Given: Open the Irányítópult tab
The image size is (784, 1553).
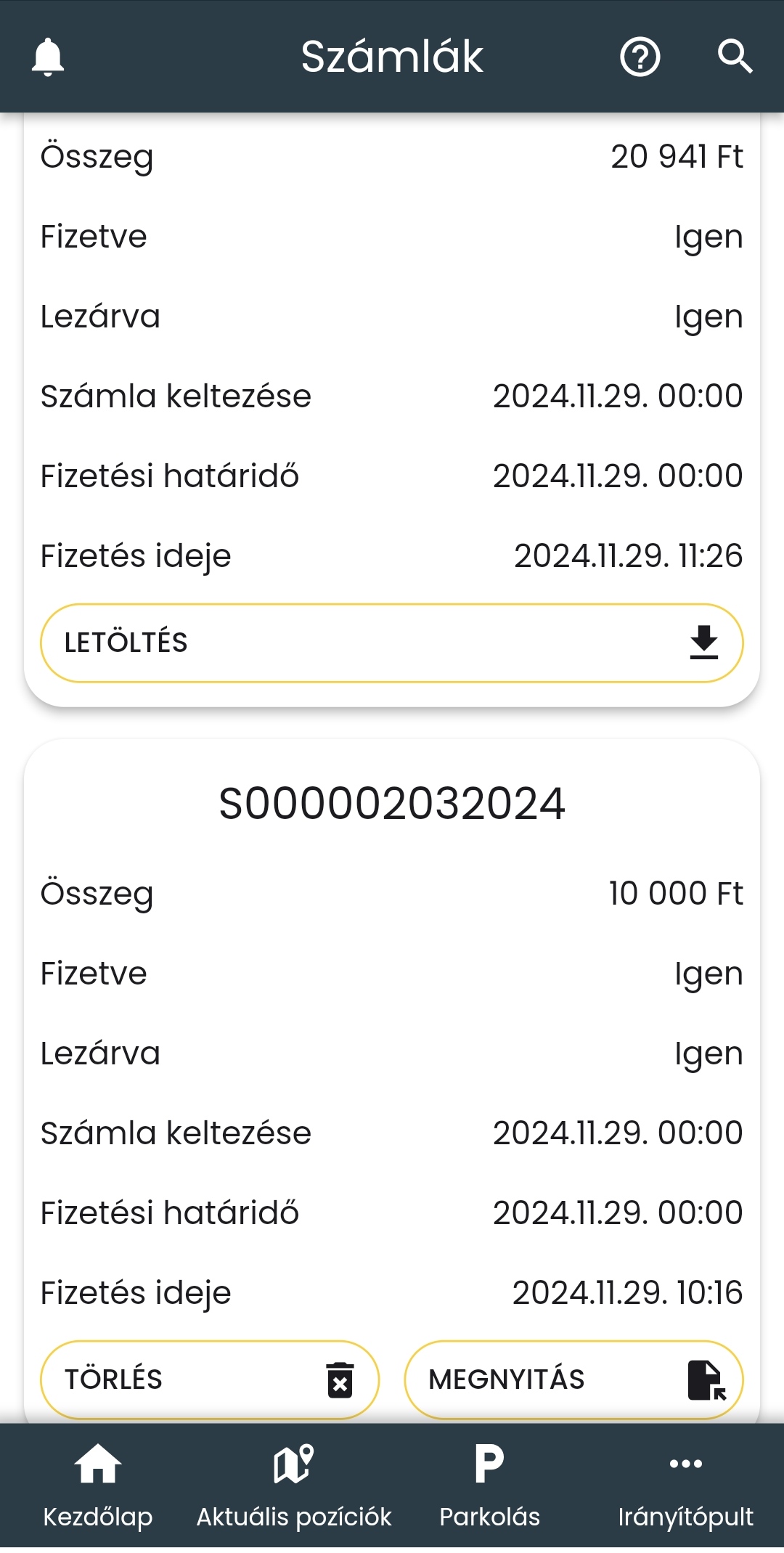Looking at the screenshot, I should click(686, 1485).
